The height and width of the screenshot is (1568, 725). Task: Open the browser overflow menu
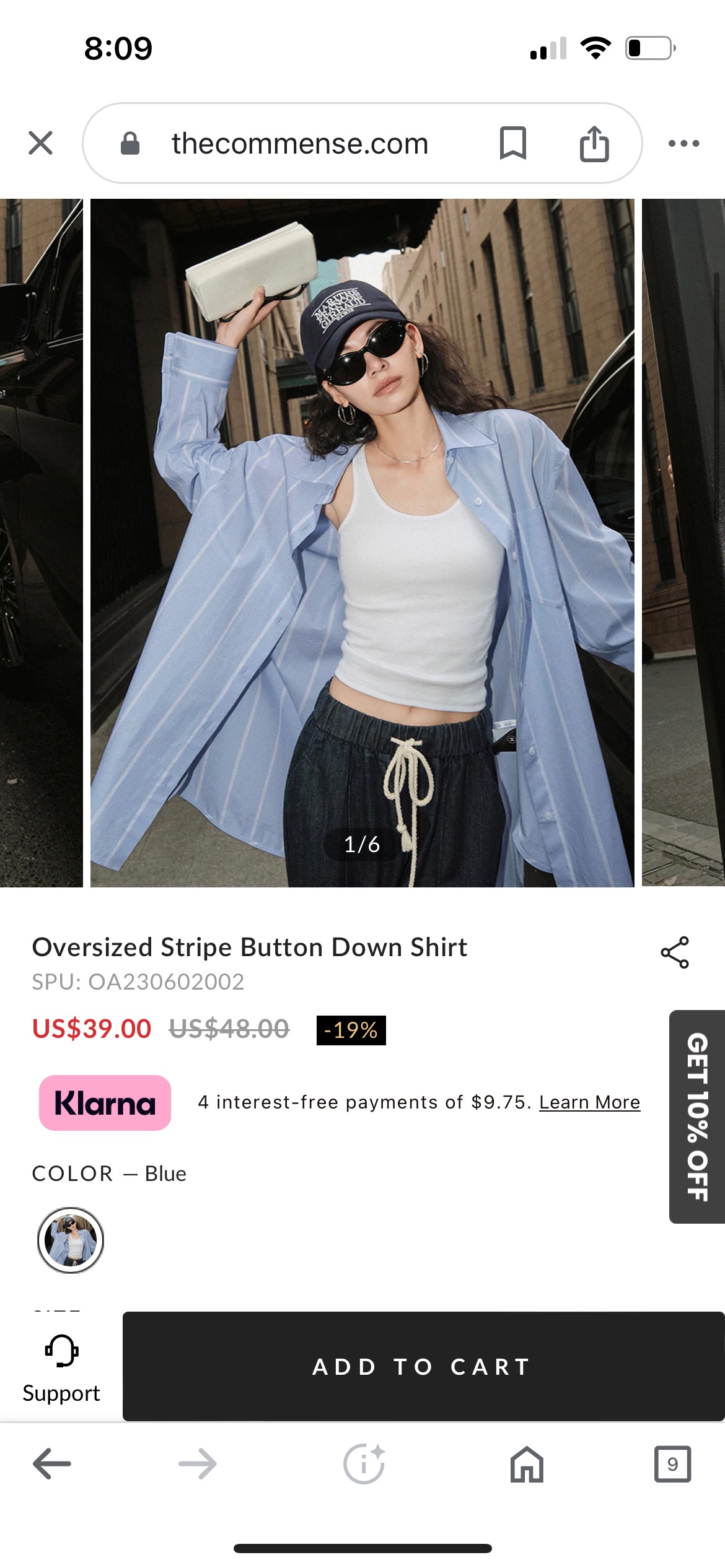[683, 144]
